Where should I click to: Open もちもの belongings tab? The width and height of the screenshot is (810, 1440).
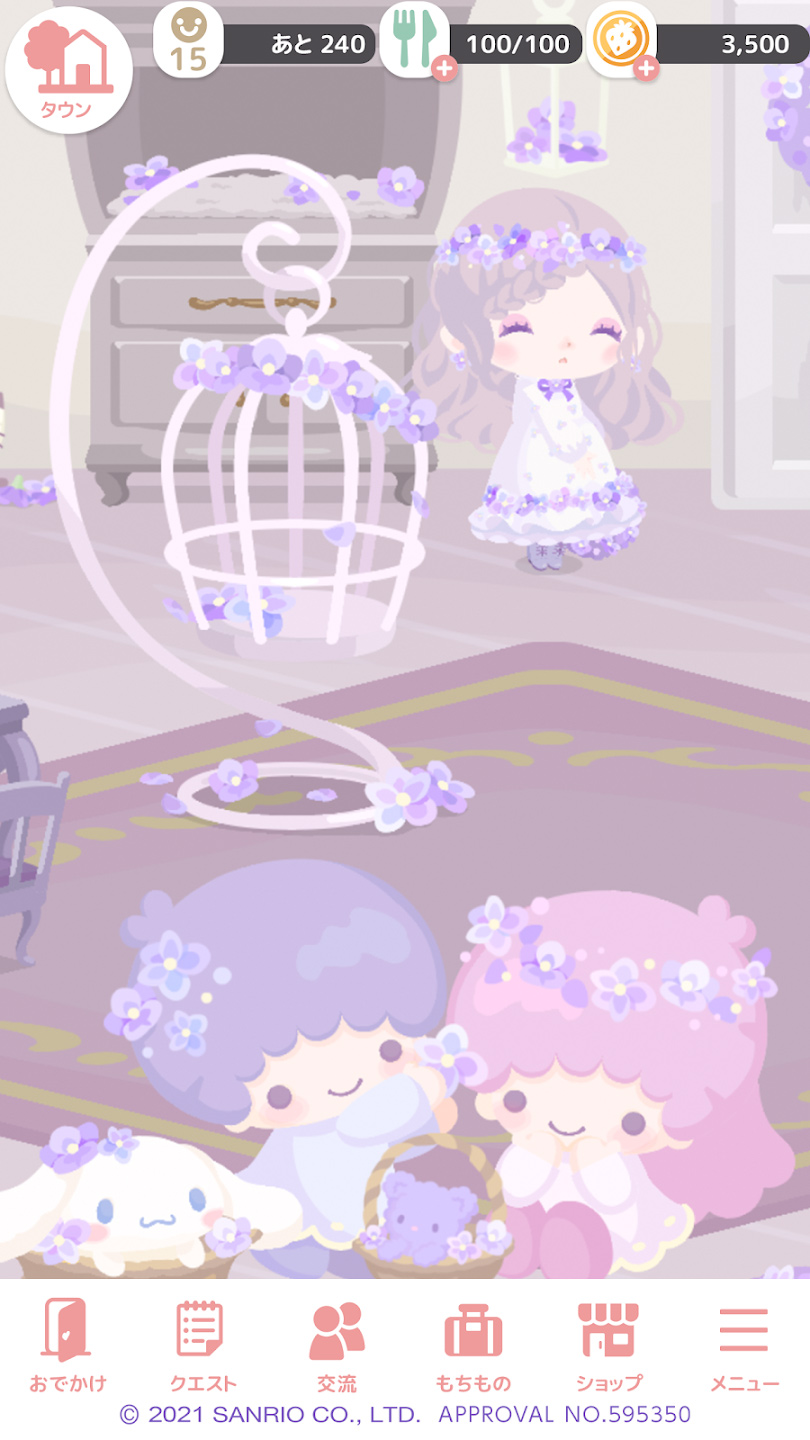[473, 1345]
